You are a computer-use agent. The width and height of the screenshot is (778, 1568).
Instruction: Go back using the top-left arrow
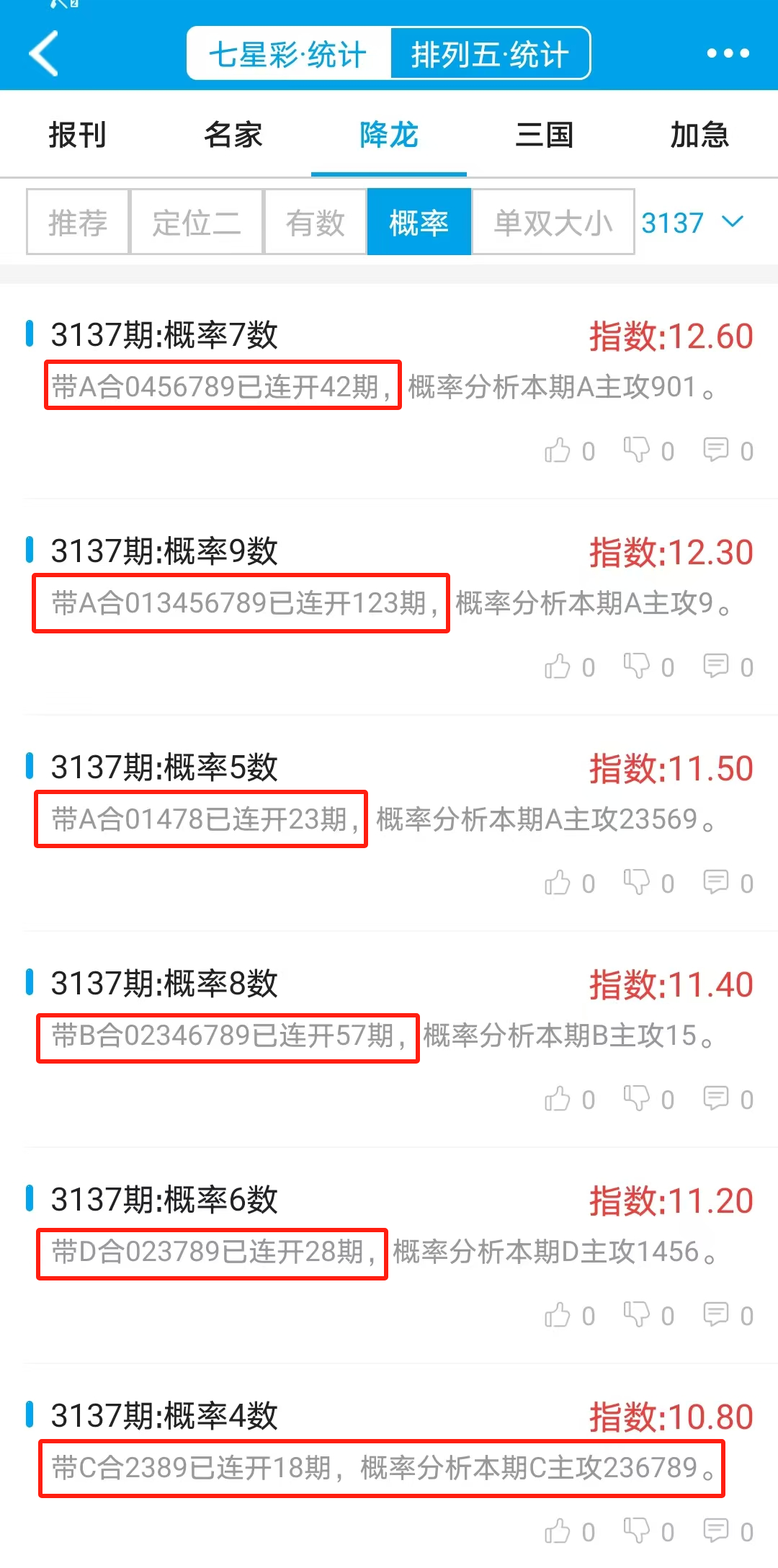point(43,53)
